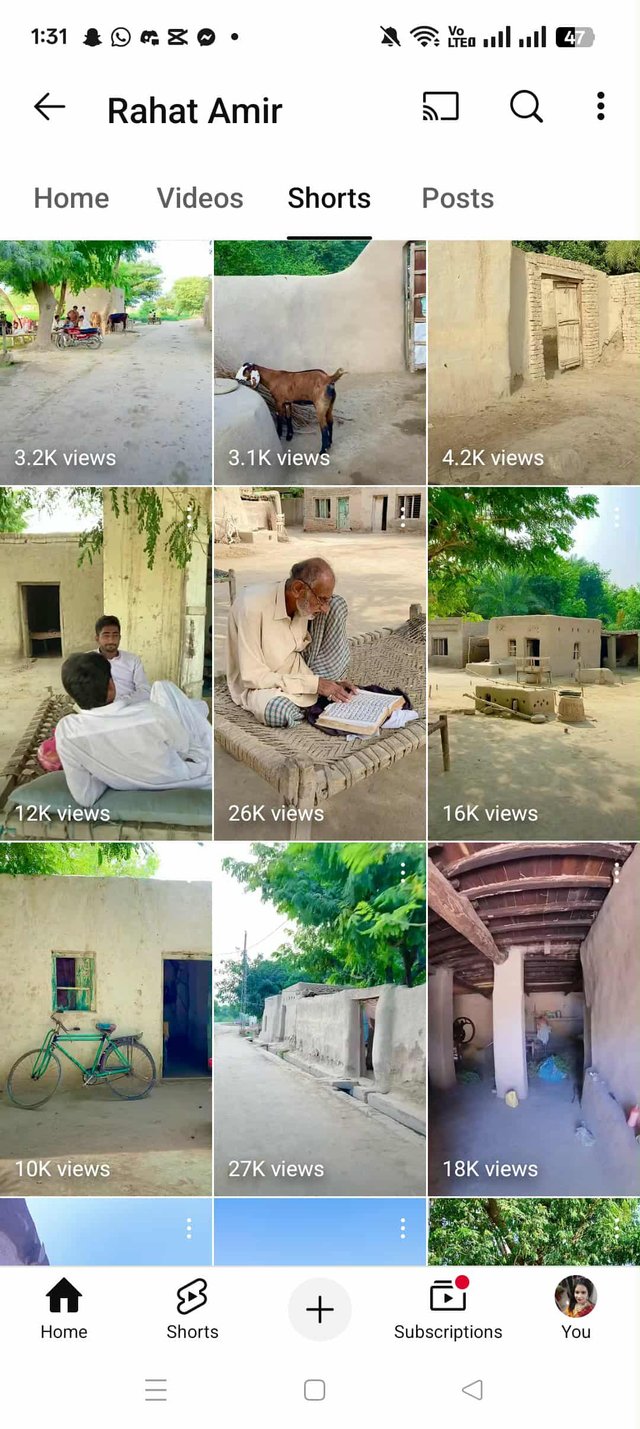Open the short with 12K views
Viewport: 640px width, 1429px height.
pyautogui.click(x=105, y=663)
